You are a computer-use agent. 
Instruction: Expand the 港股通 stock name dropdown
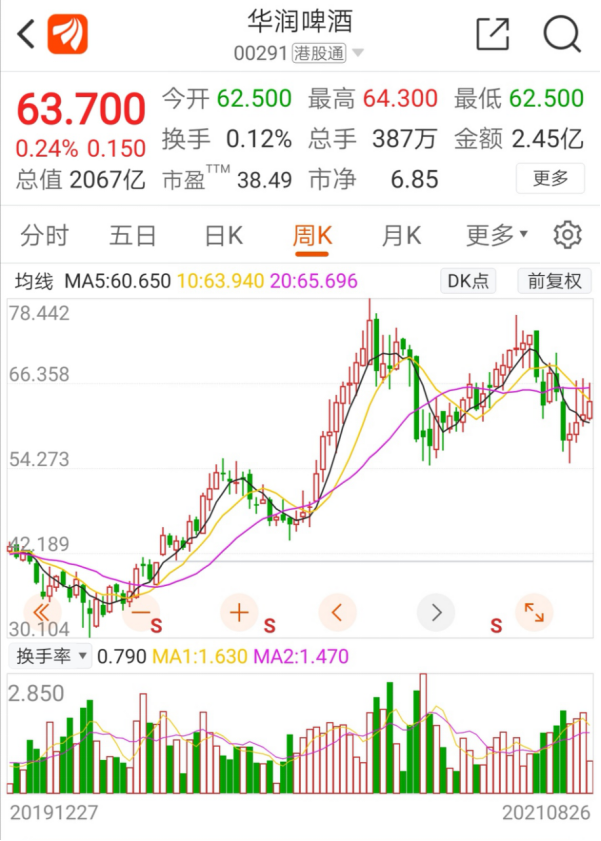358,53
